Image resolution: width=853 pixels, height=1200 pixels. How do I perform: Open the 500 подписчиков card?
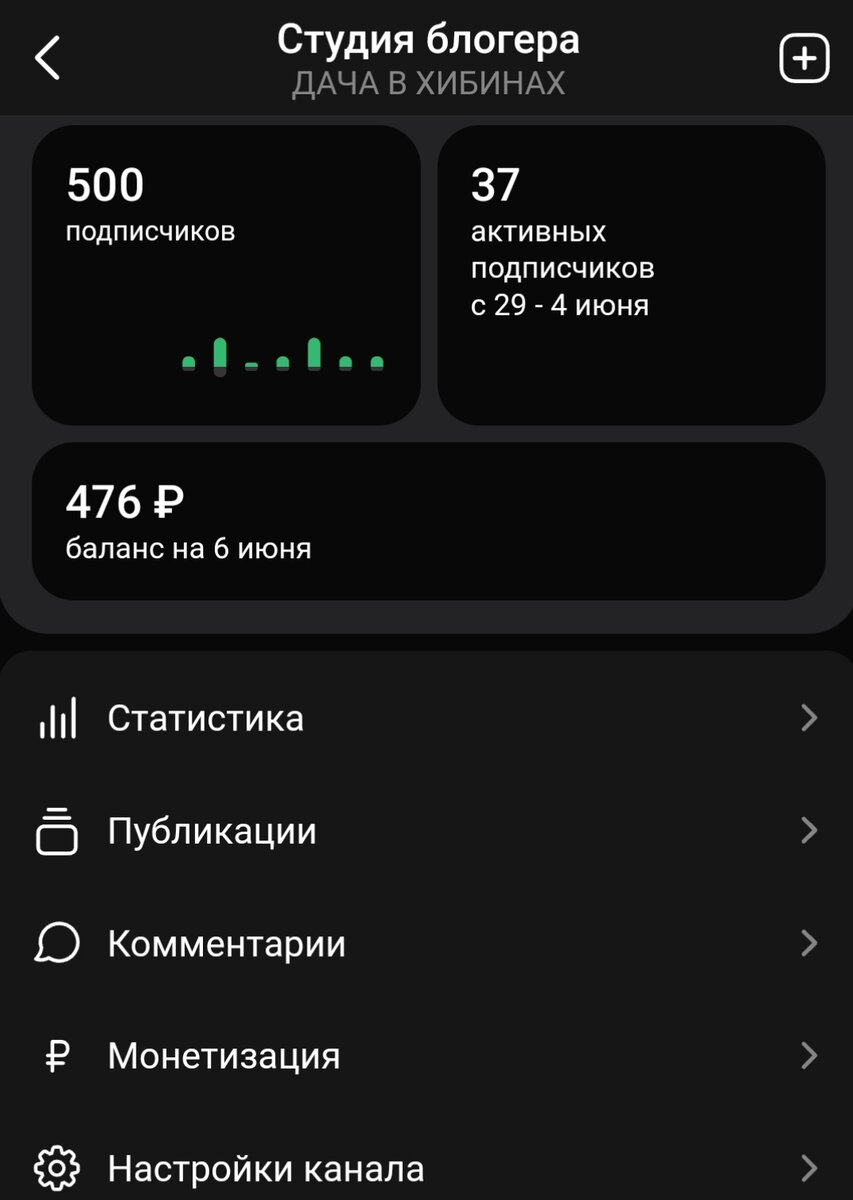226,275
